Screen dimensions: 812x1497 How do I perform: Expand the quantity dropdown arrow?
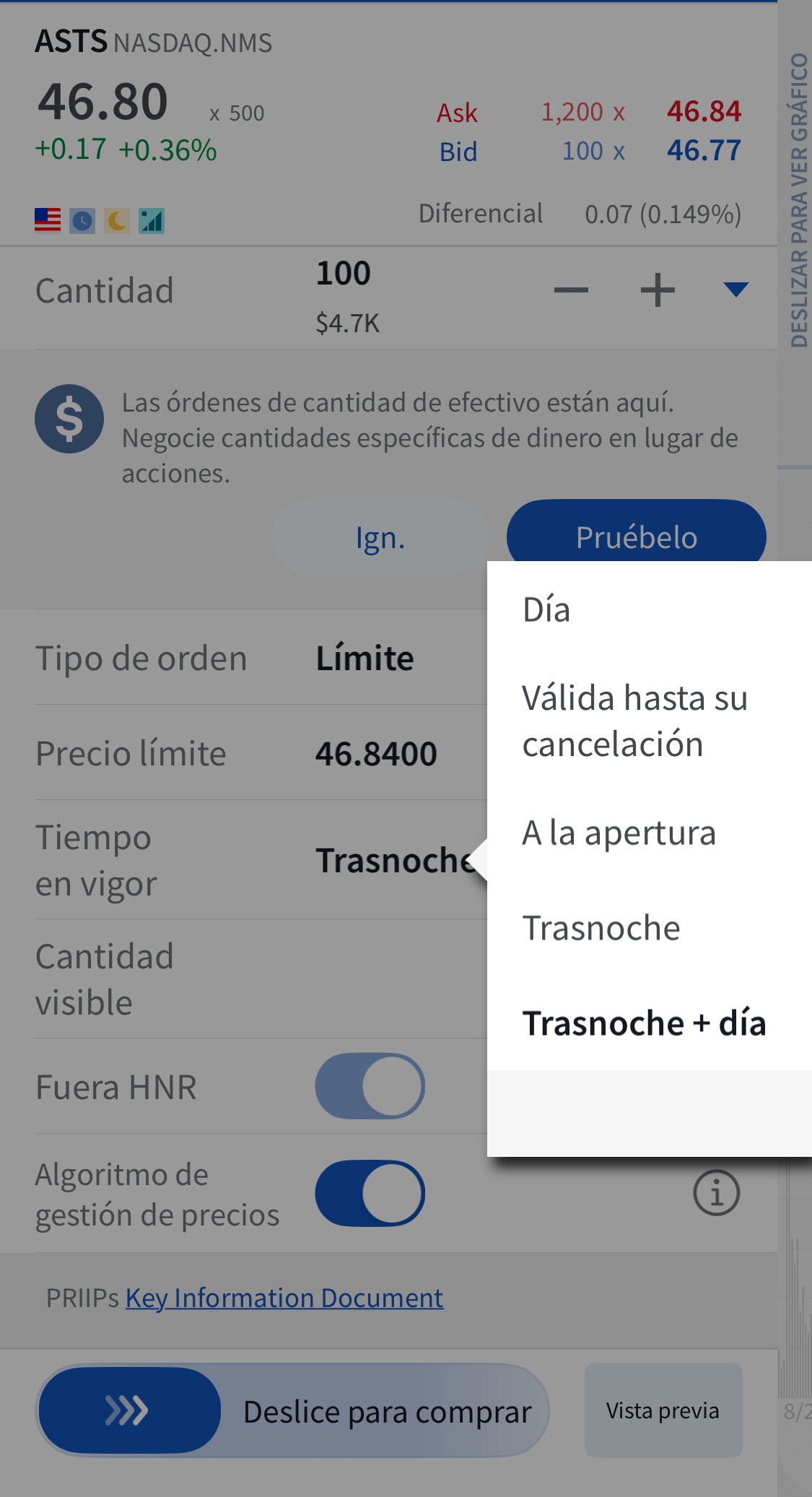[735, 290]
